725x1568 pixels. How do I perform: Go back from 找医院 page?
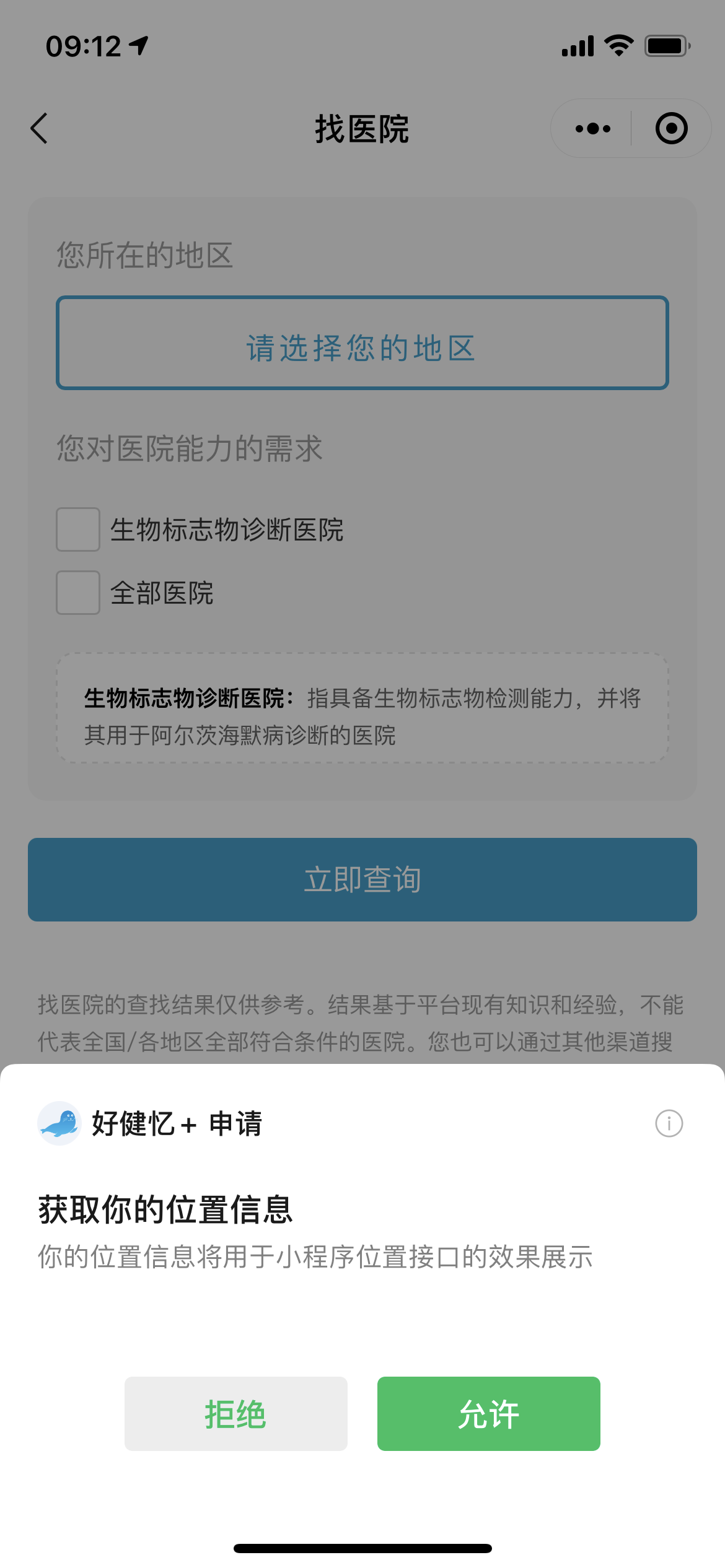coord(40,128)
